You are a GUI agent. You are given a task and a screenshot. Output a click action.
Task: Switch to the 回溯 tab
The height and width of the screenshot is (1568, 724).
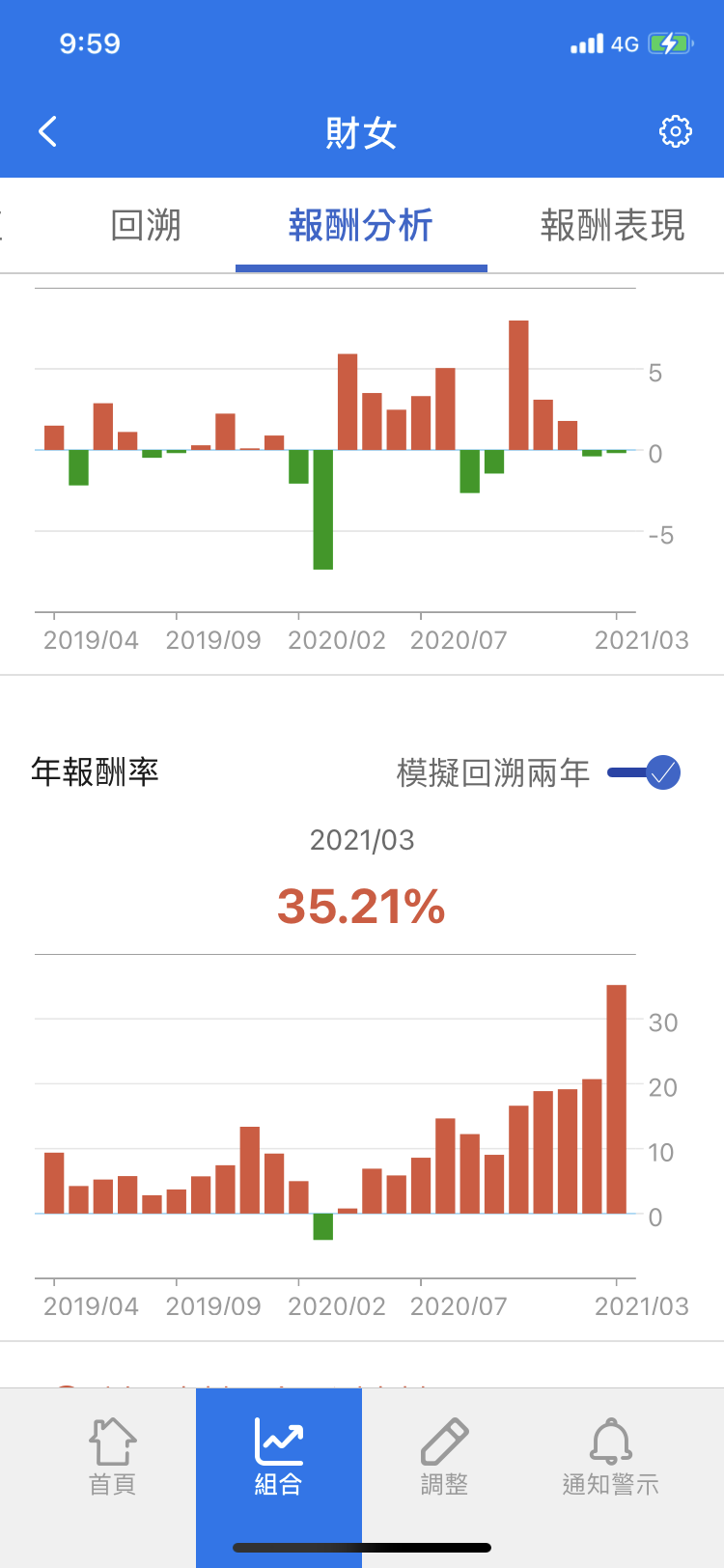point(146,226)
